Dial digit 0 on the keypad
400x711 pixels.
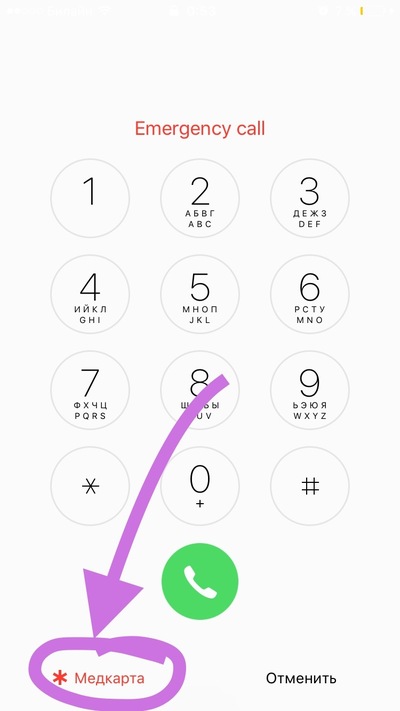coord(200,487)
